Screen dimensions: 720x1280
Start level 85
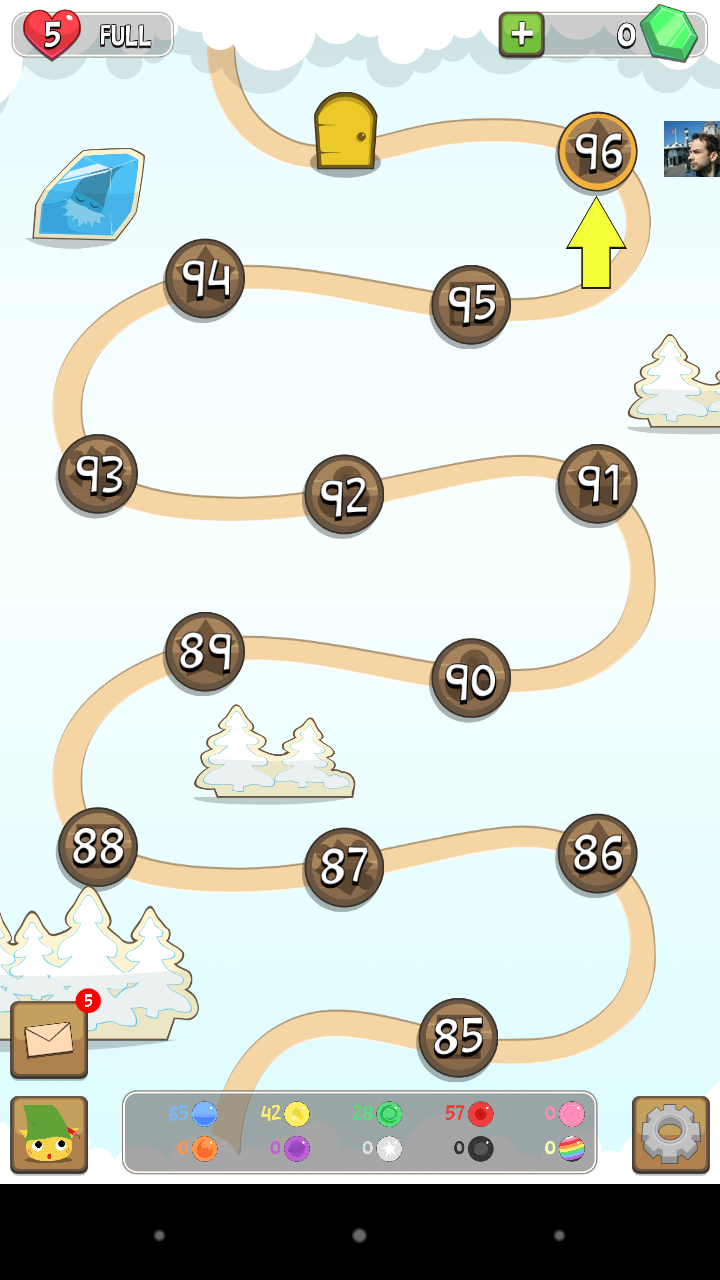(458, 1037)
